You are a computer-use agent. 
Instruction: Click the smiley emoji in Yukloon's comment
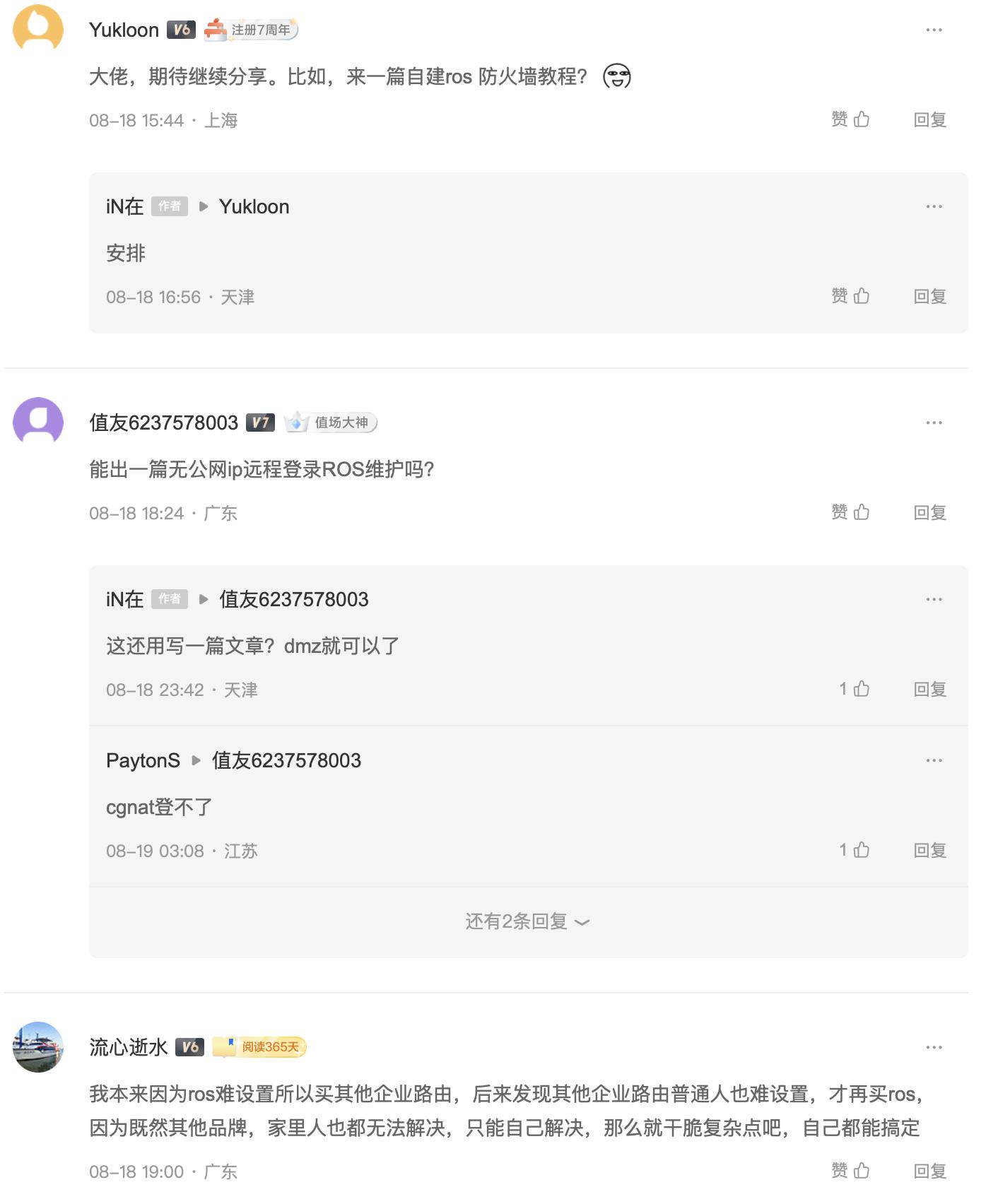click(616, 76)
